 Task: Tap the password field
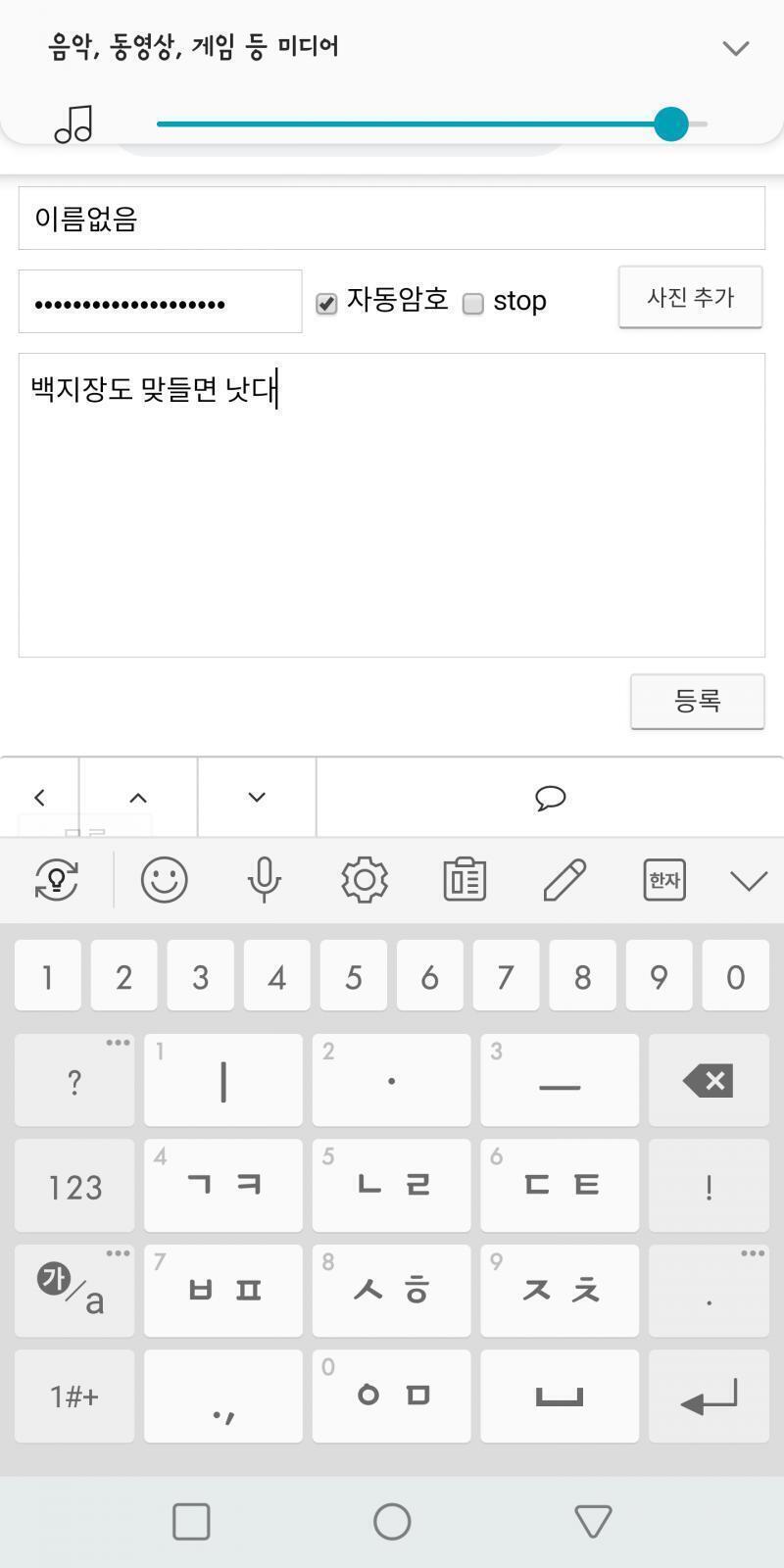point(160,302)
